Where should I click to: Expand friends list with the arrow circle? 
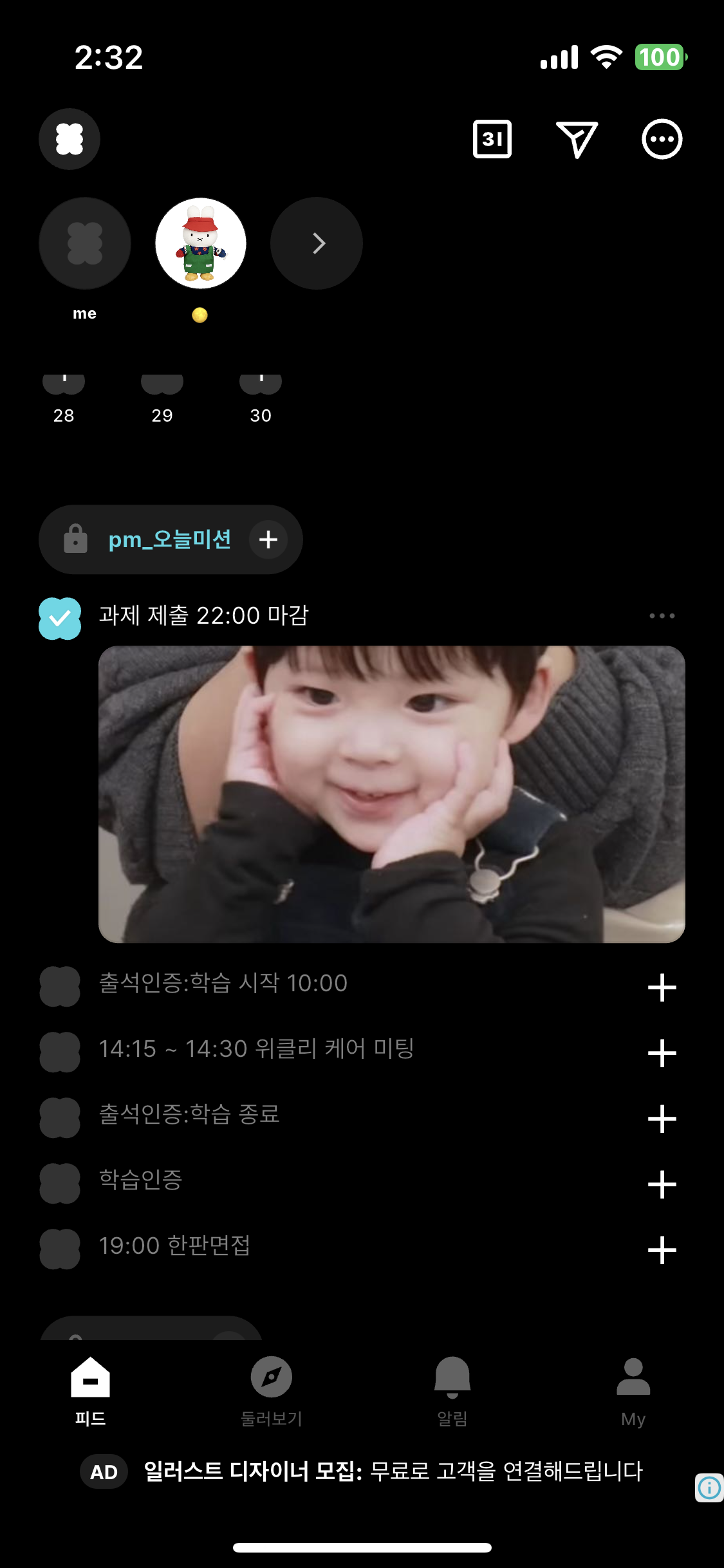[317, 243]
